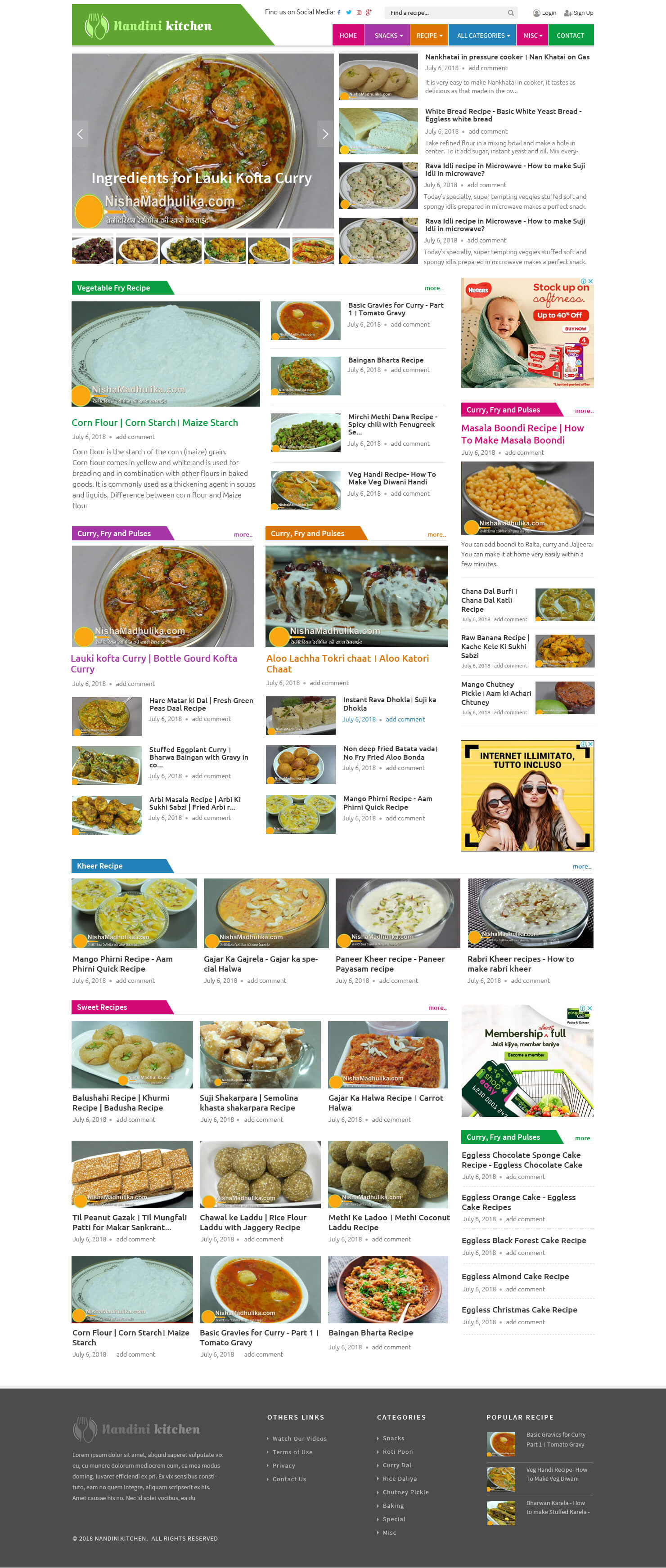Go to the HOME menu item
The width and height of the screenshot is (666, 1568).
pos(348,35)
